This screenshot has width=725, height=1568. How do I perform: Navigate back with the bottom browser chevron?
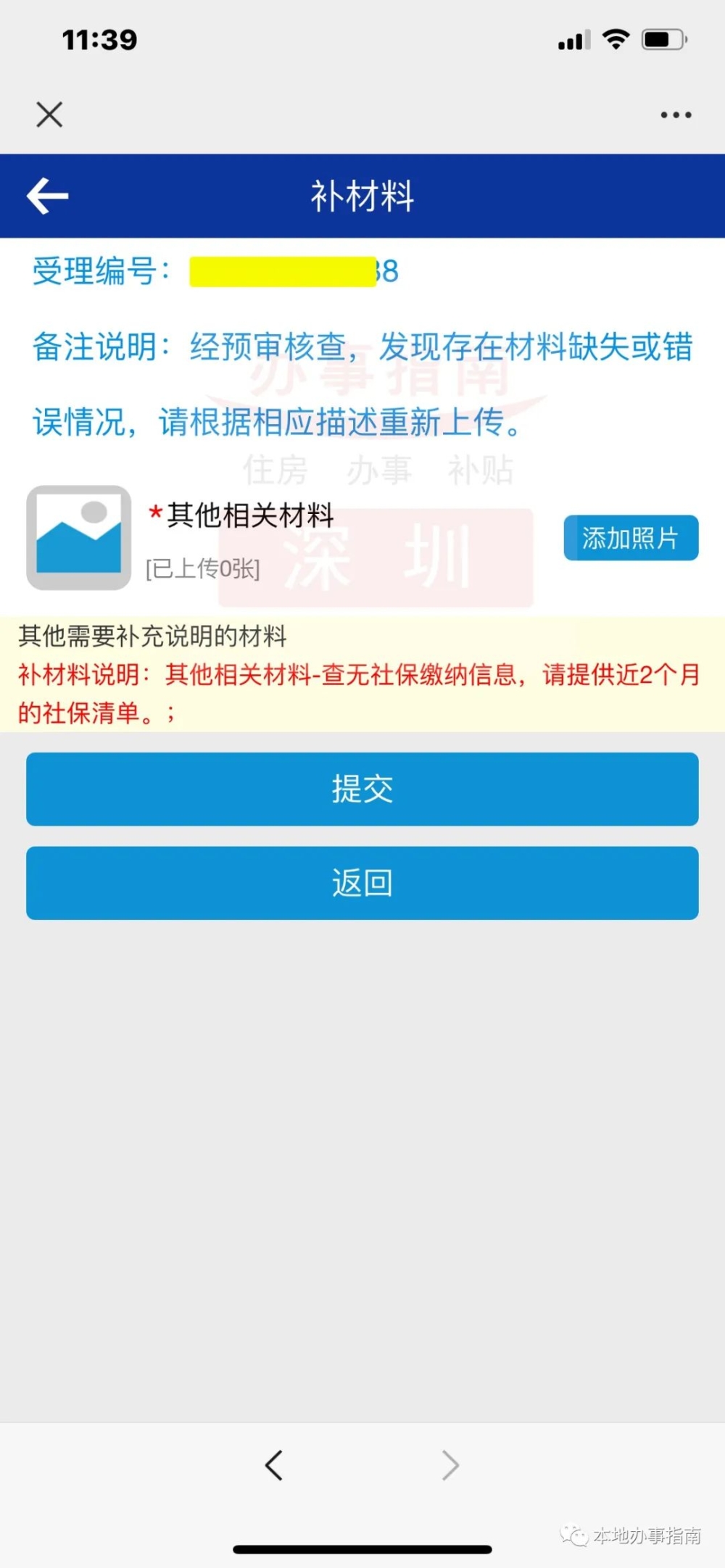(273, 1465)
